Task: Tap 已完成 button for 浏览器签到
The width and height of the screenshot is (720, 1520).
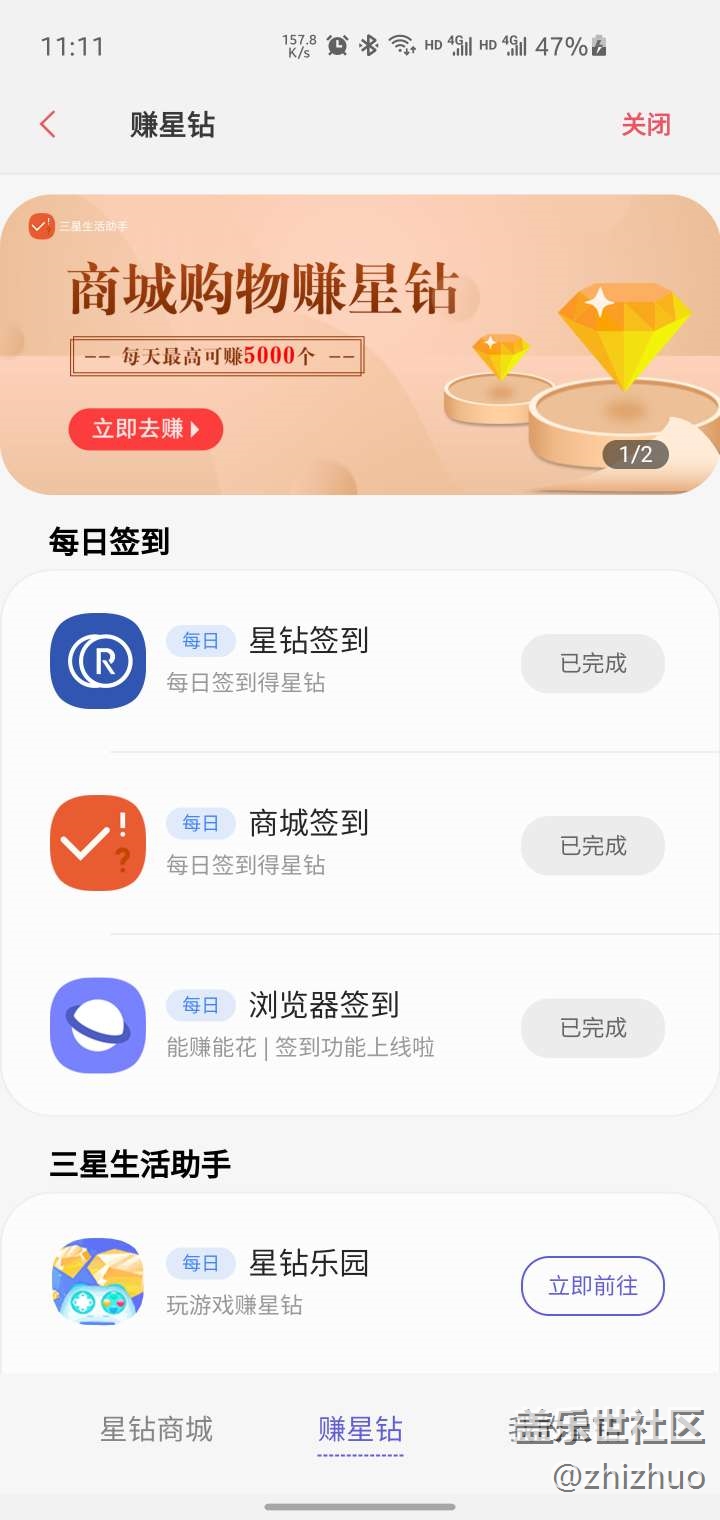Action: click(592, 1028)
